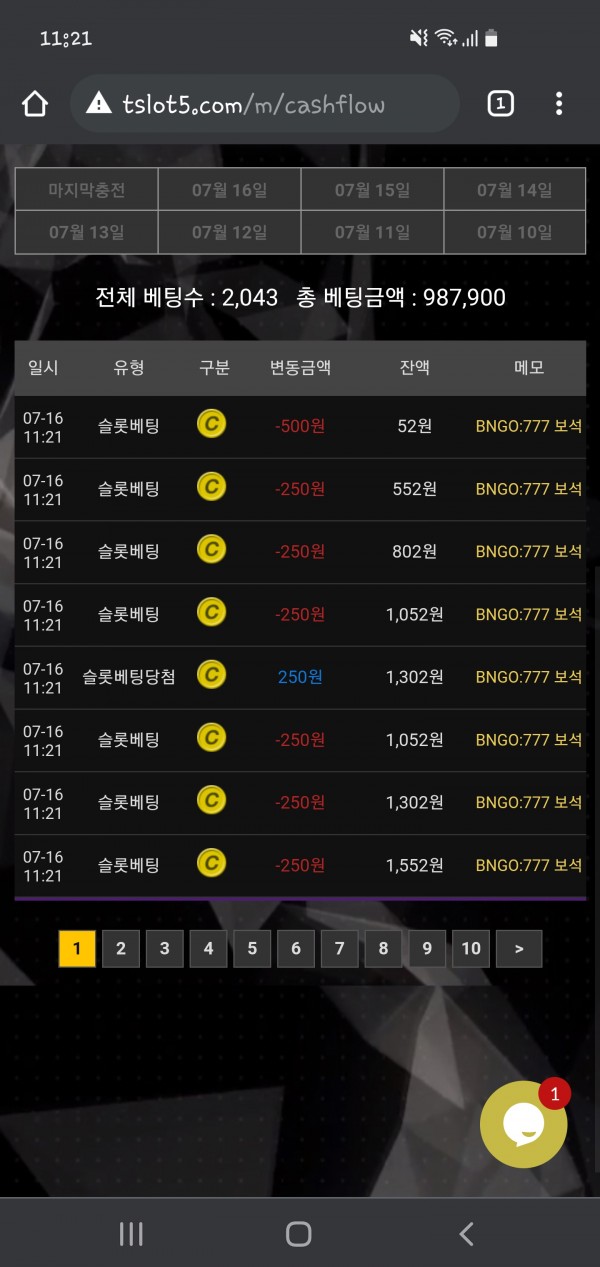
Task: Go to page 2 of results
Action: [121, 948]
